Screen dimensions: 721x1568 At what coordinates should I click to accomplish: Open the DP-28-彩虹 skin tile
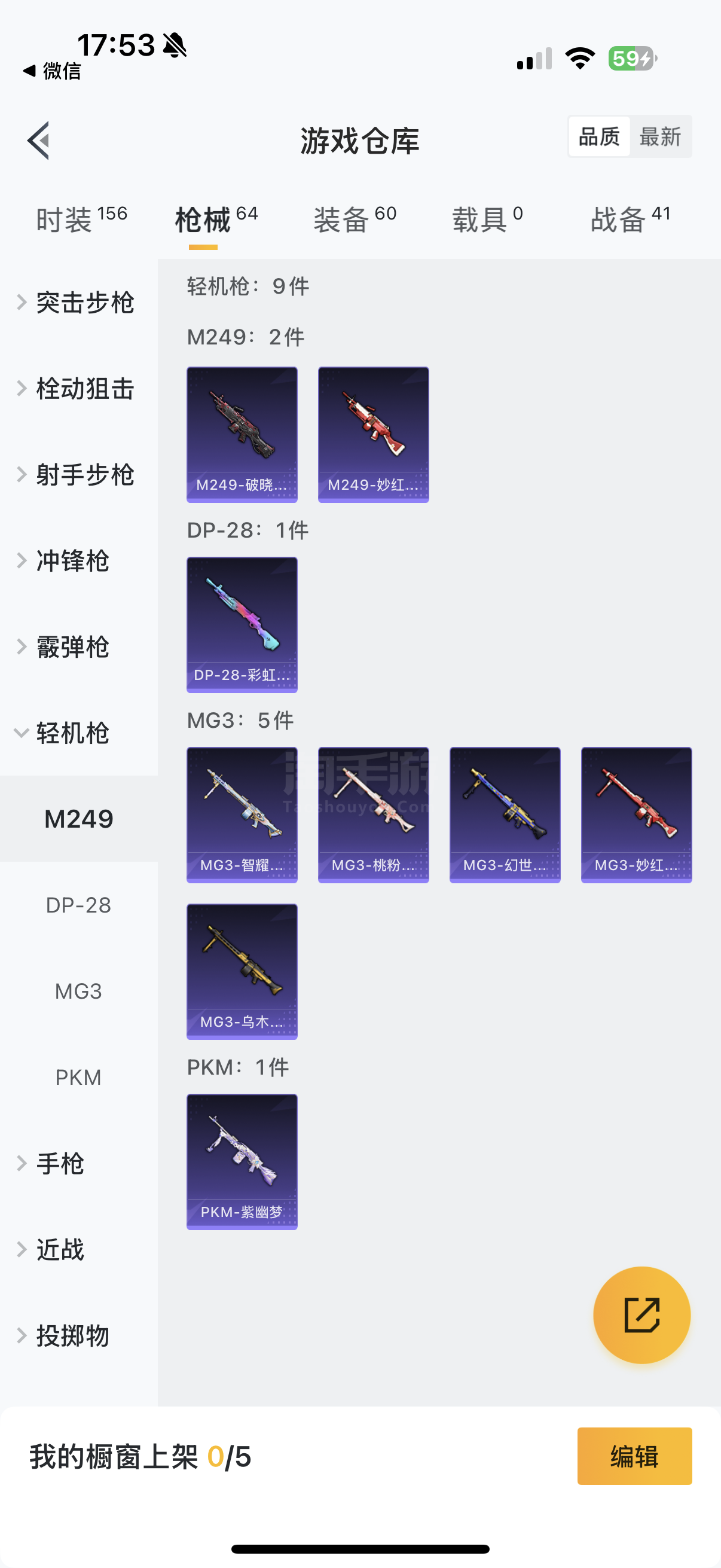click(242, 624)
